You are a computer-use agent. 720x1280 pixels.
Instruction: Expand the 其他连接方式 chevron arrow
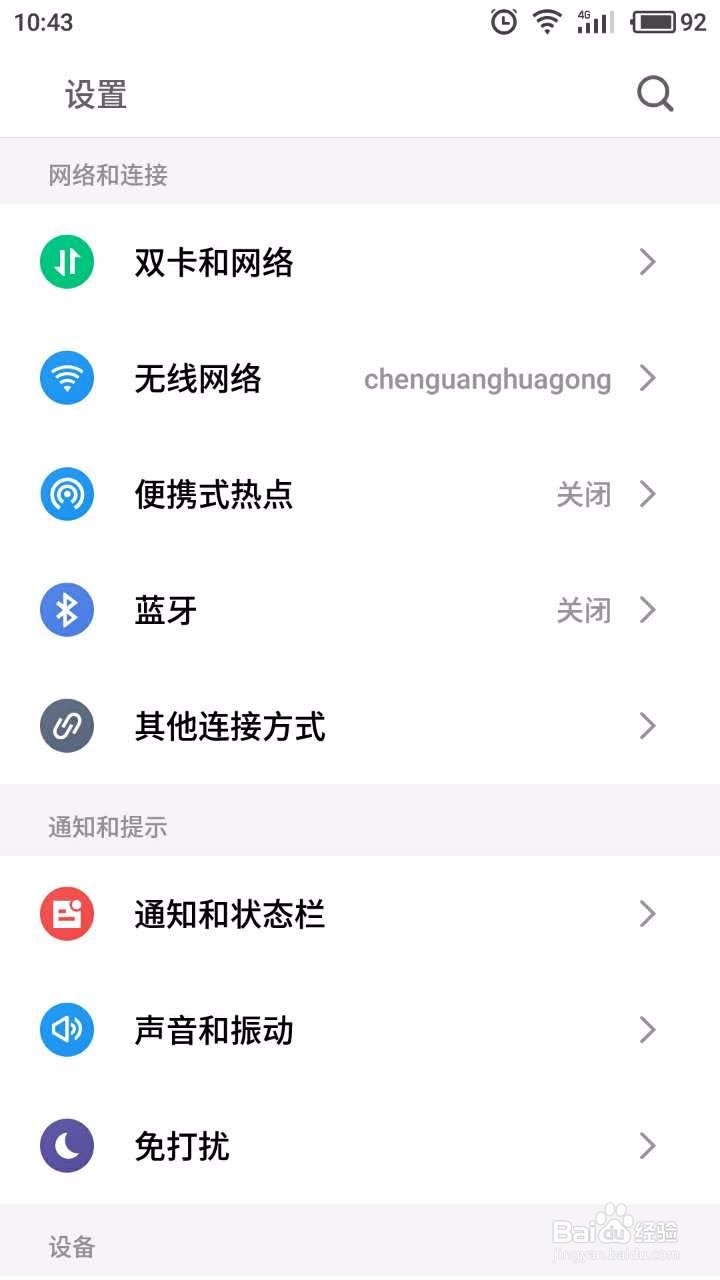point(648,726)
